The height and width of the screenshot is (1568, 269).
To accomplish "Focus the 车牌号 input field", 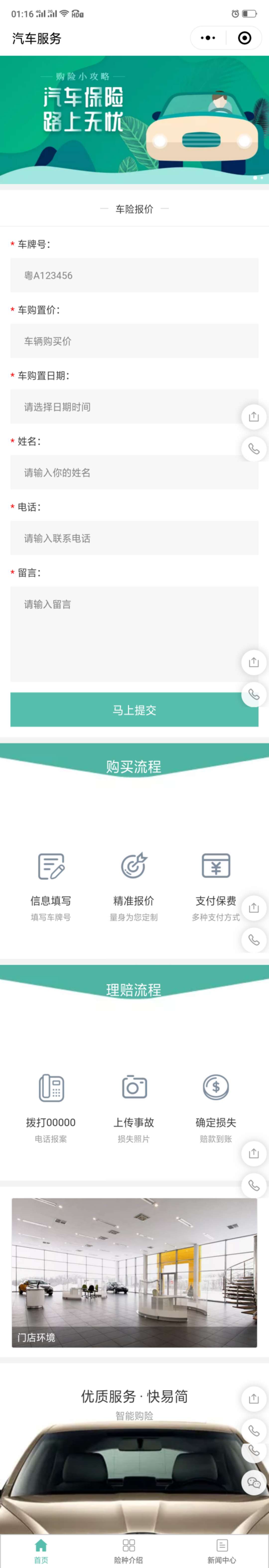I will tap(134, 275).
